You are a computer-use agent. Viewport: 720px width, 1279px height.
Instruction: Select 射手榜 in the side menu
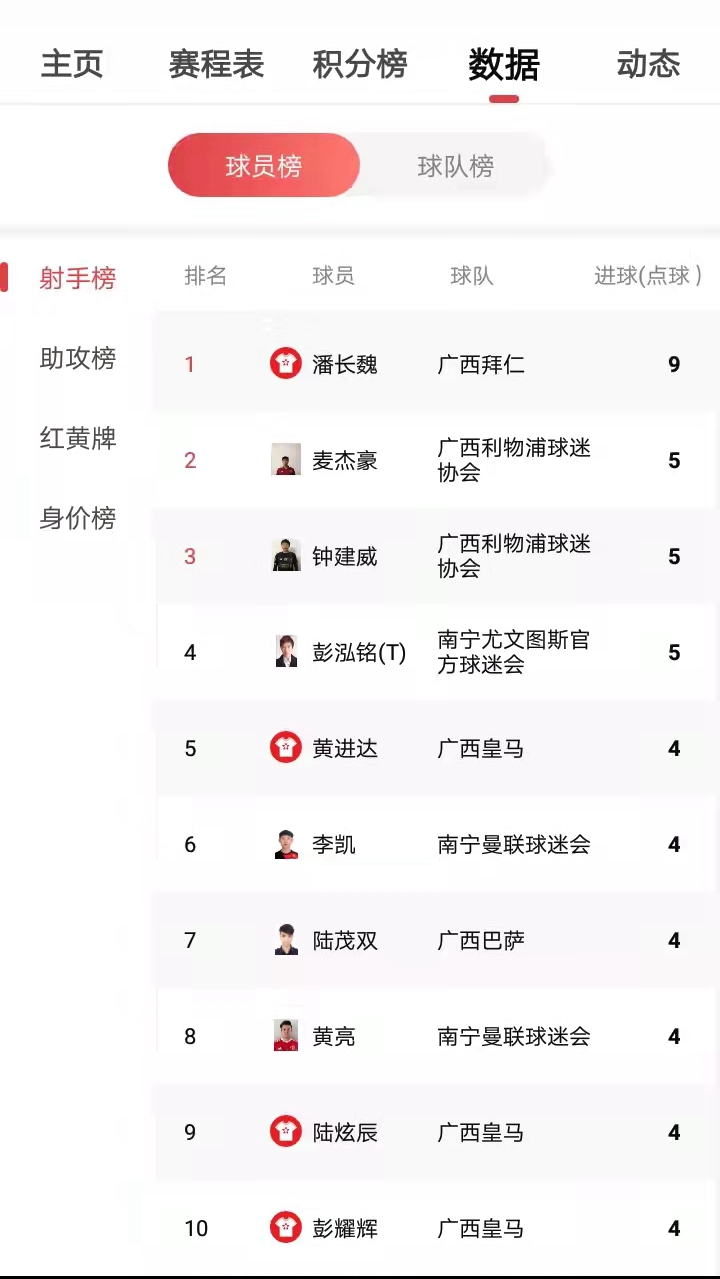78,278
